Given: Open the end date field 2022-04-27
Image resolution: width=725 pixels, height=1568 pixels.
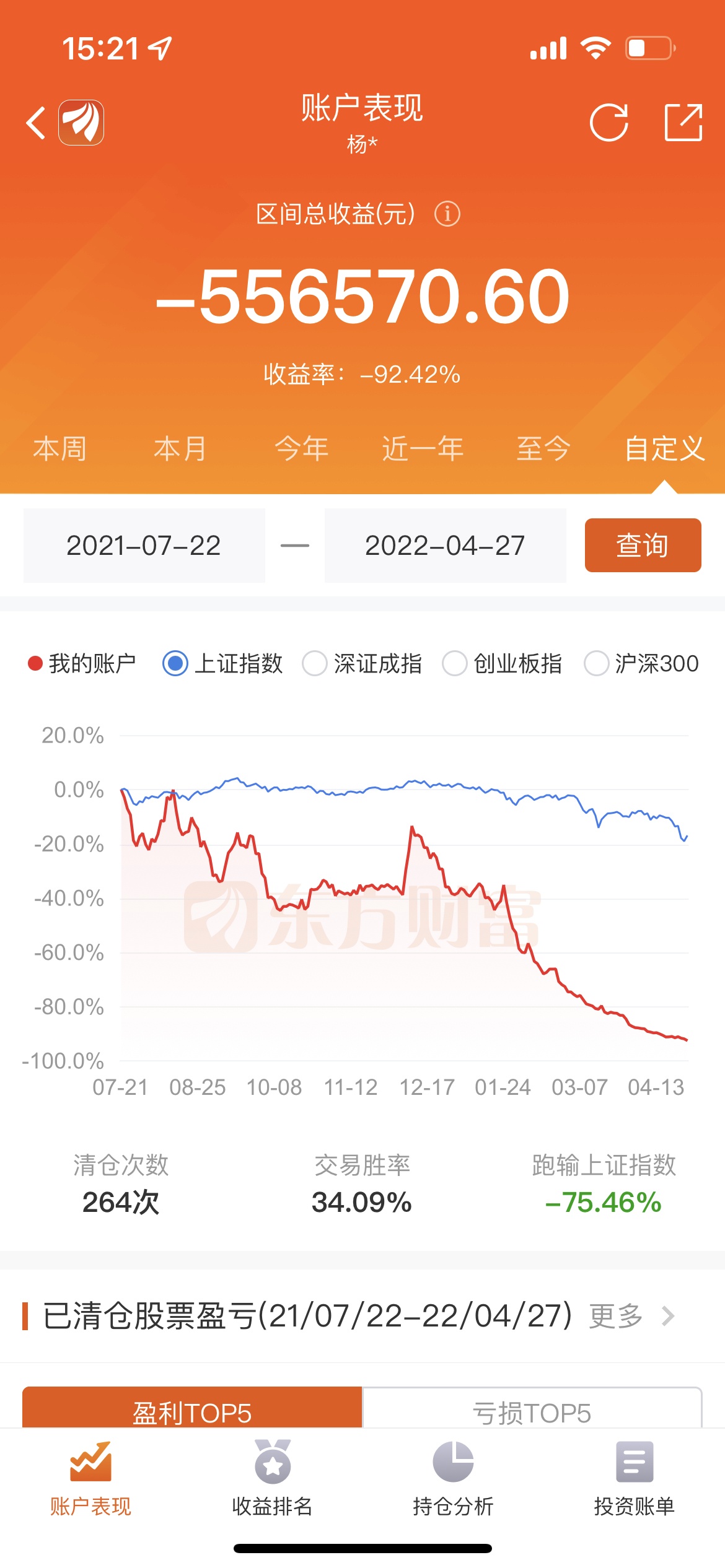Looking at the screenshot, I should click(446, 546).
